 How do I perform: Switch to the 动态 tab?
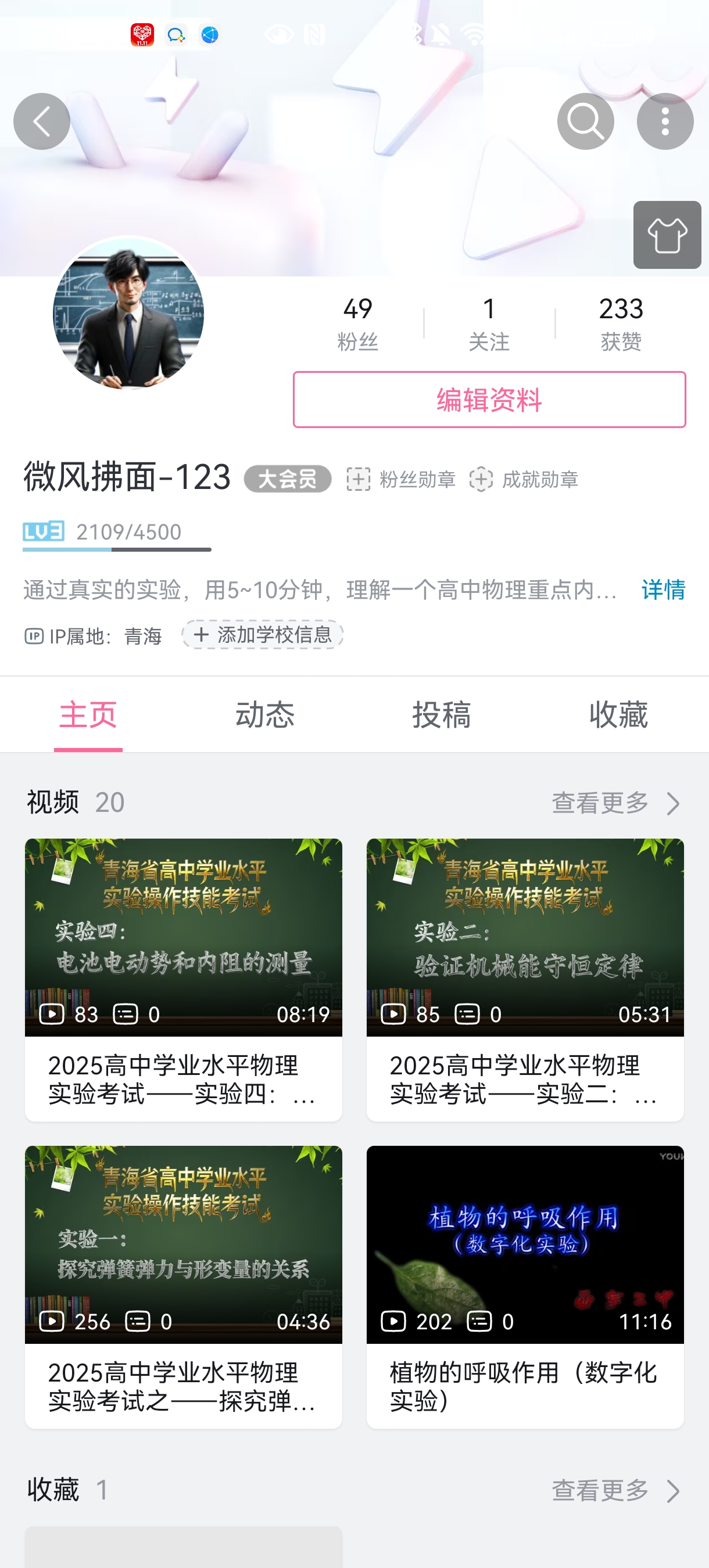coord(266,715)
